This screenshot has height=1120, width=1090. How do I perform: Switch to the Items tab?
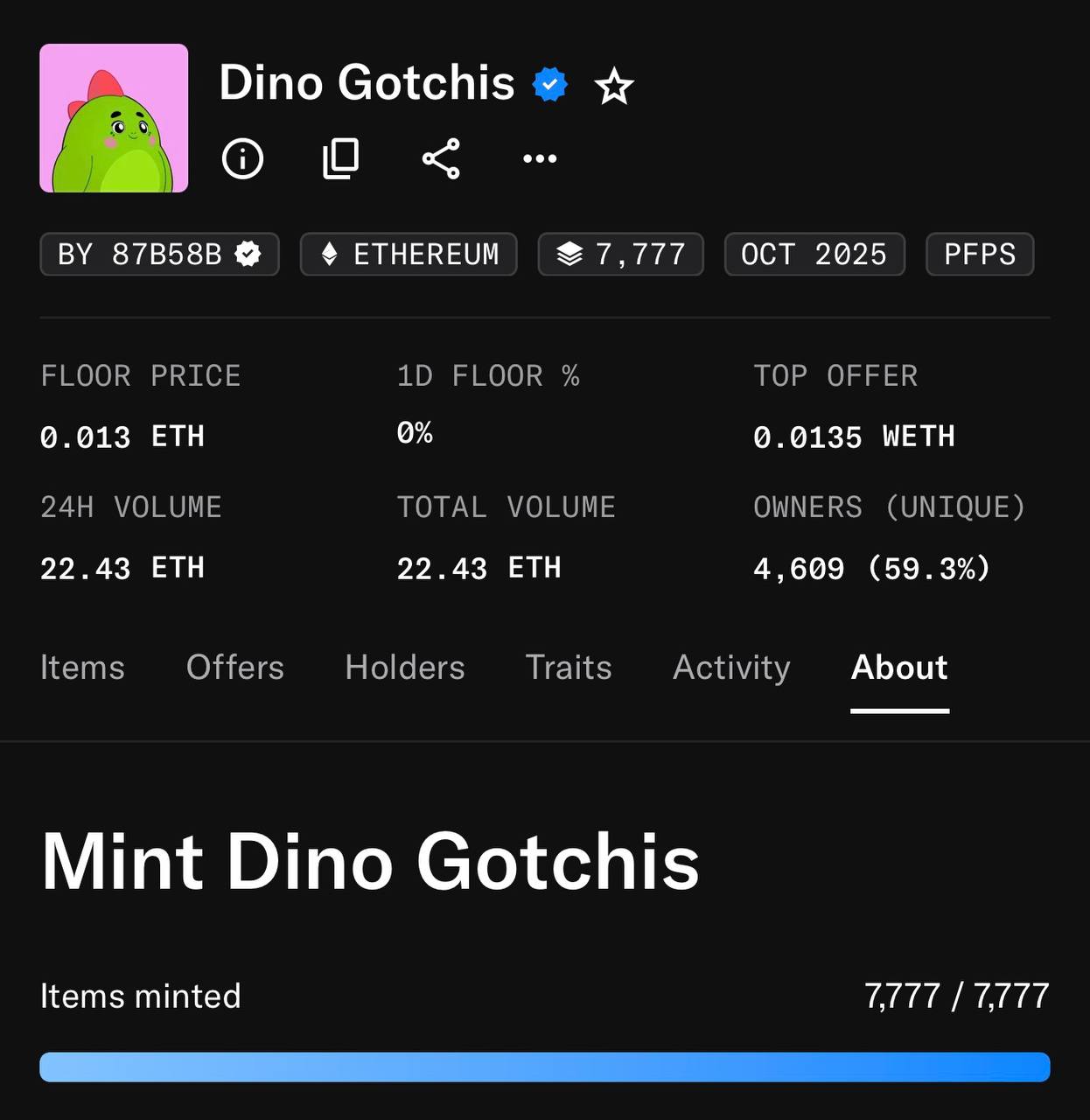coord(82,668)
